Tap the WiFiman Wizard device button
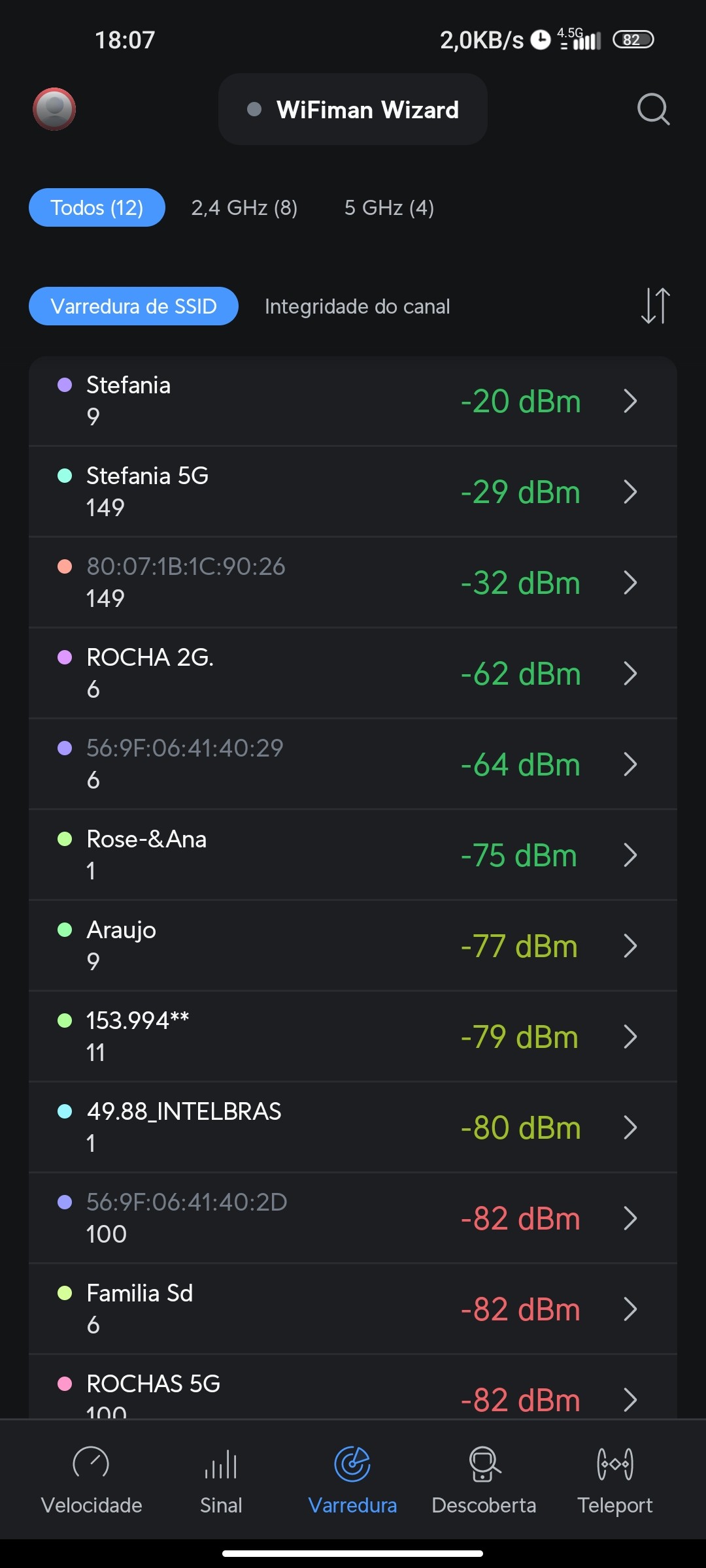The image size is (706, 1568). (x=353, y=109)
